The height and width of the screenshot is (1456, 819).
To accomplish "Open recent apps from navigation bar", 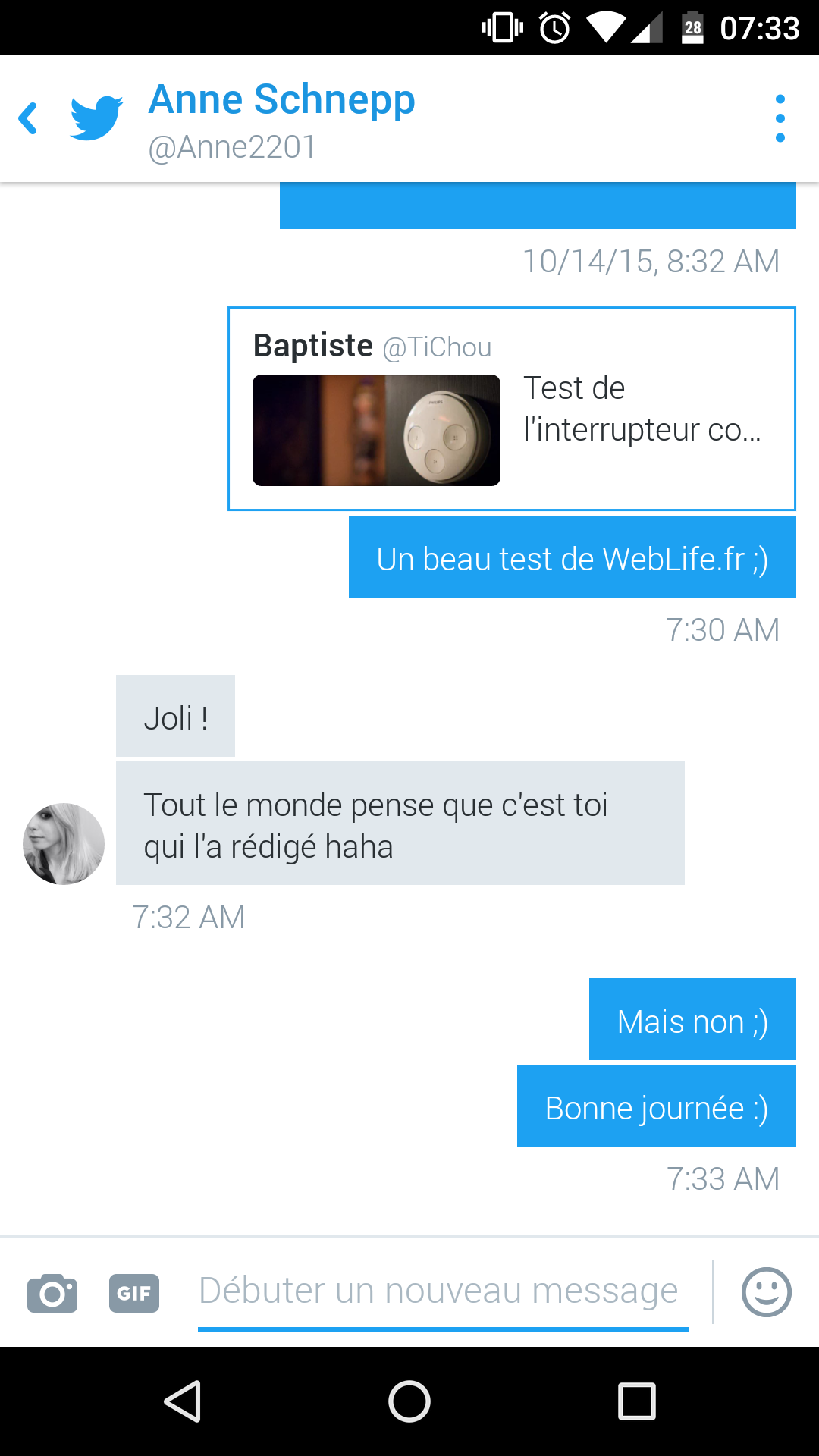I will pos(637,1401).
